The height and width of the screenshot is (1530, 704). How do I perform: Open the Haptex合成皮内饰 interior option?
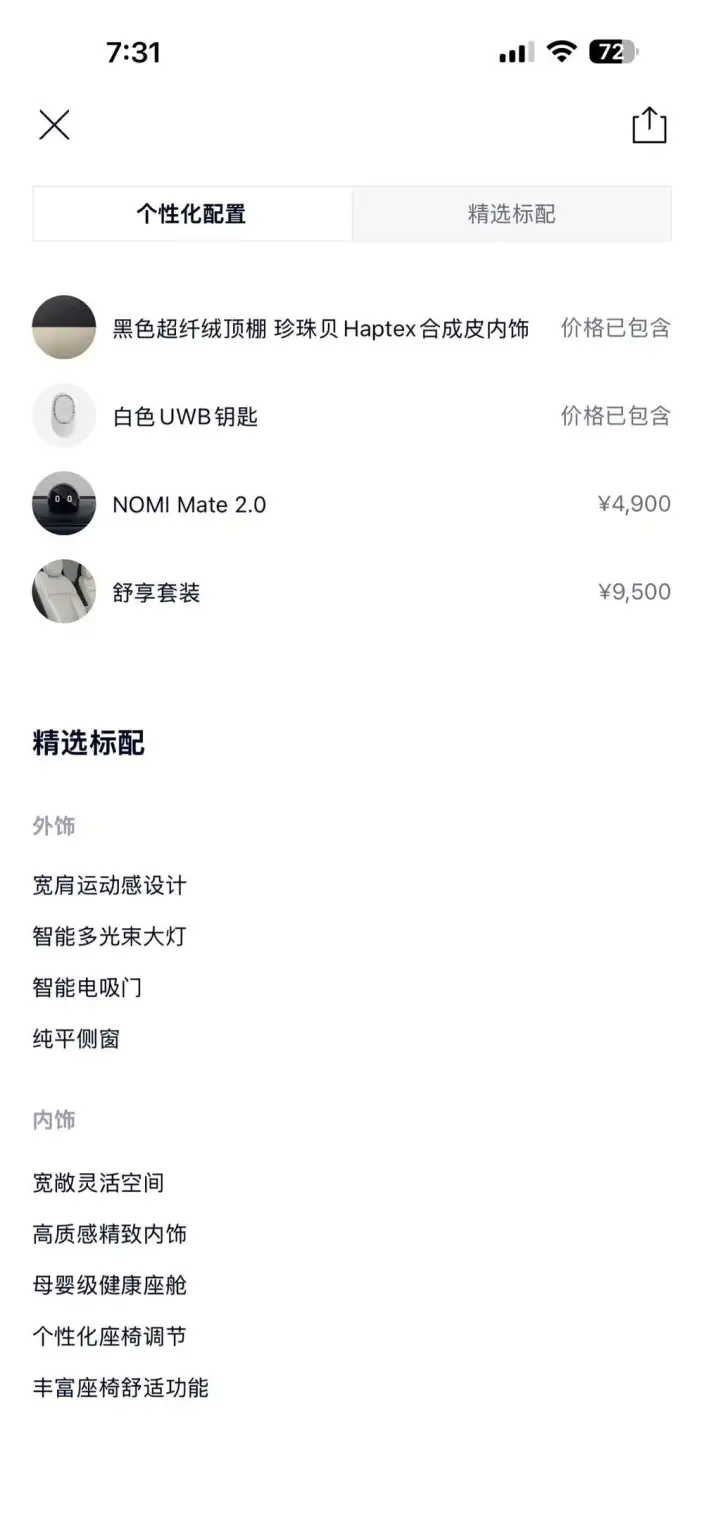[351, 328]
